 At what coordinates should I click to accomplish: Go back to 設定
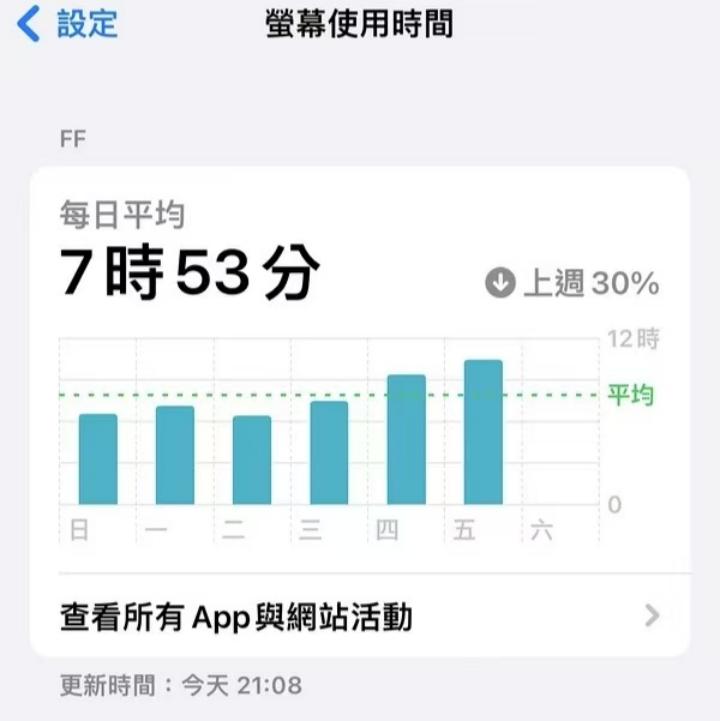67,24
